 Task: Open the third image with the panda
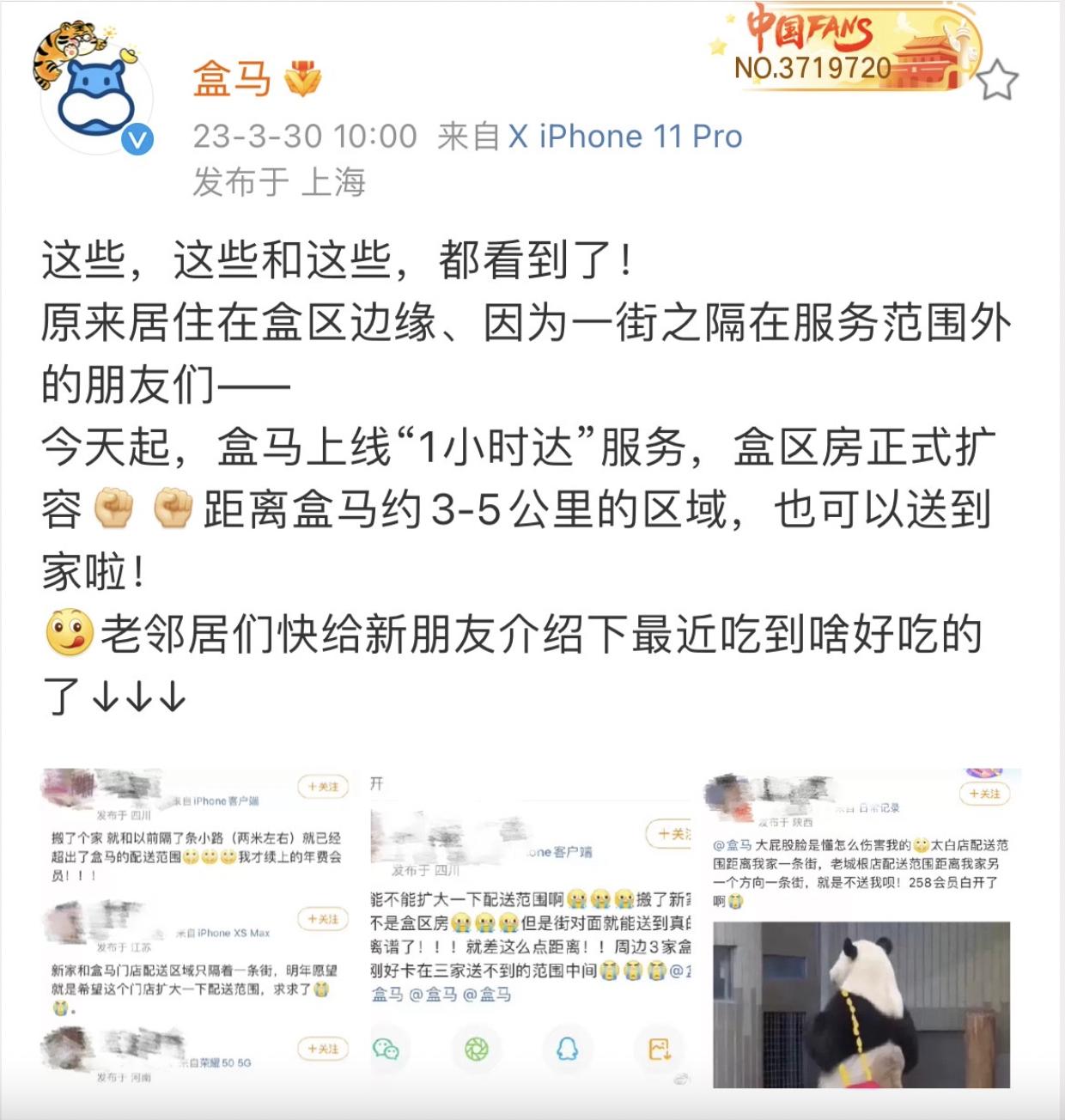point(861,928)
